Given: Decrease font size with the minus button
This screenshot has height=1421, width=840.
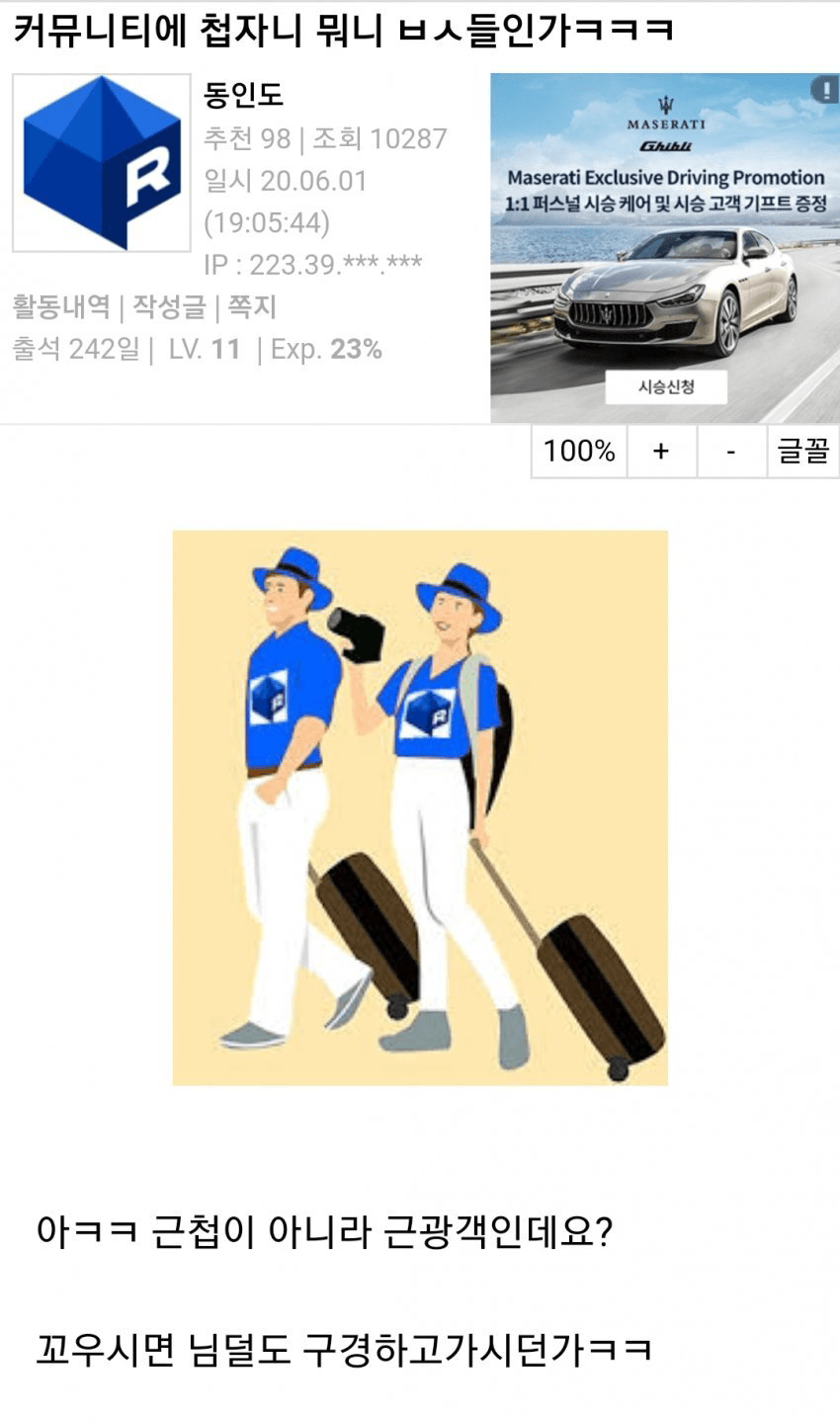Looking at the screenshot, I should pos(731,452).
